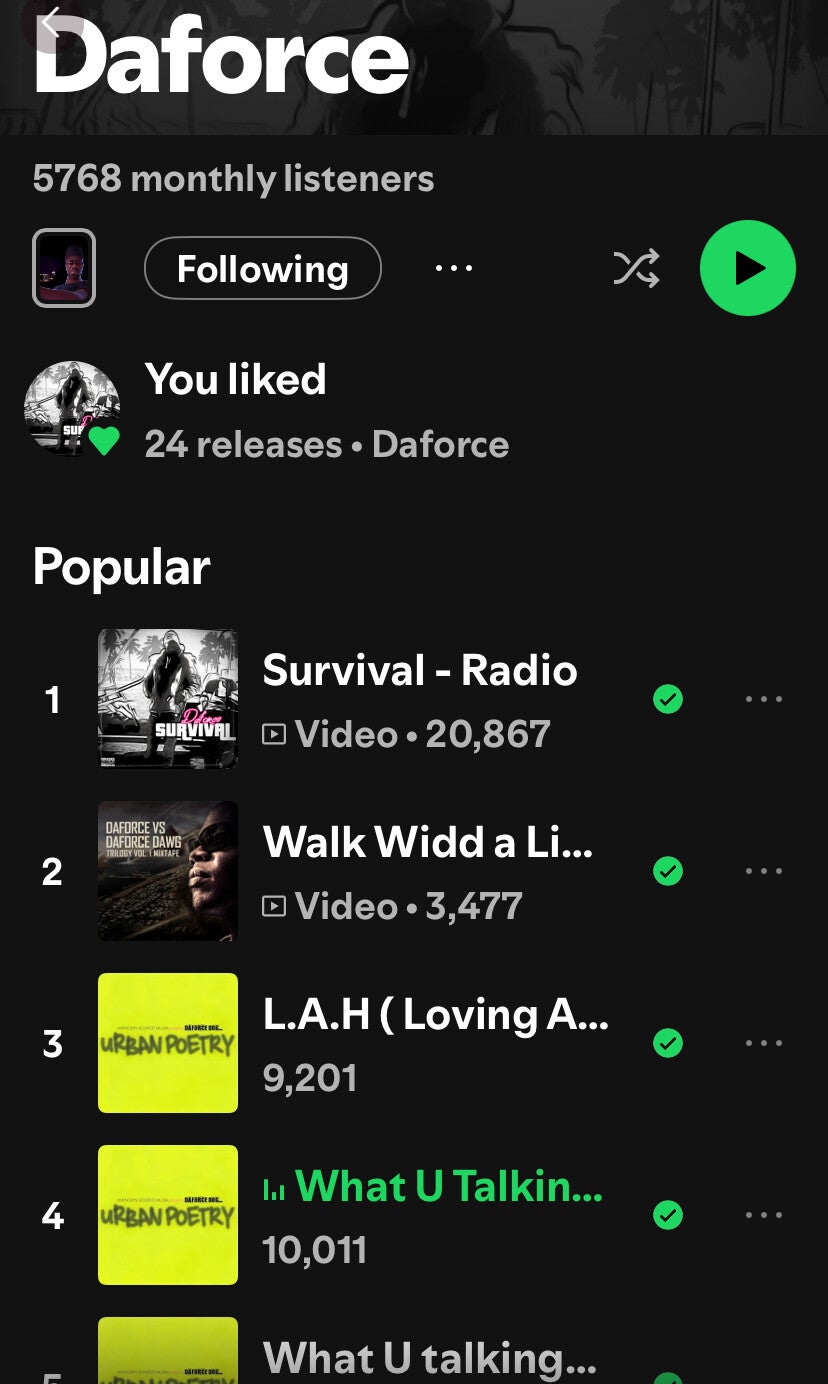
Task: Open more options for Survival - Radio
Action: tap(764, 699)
